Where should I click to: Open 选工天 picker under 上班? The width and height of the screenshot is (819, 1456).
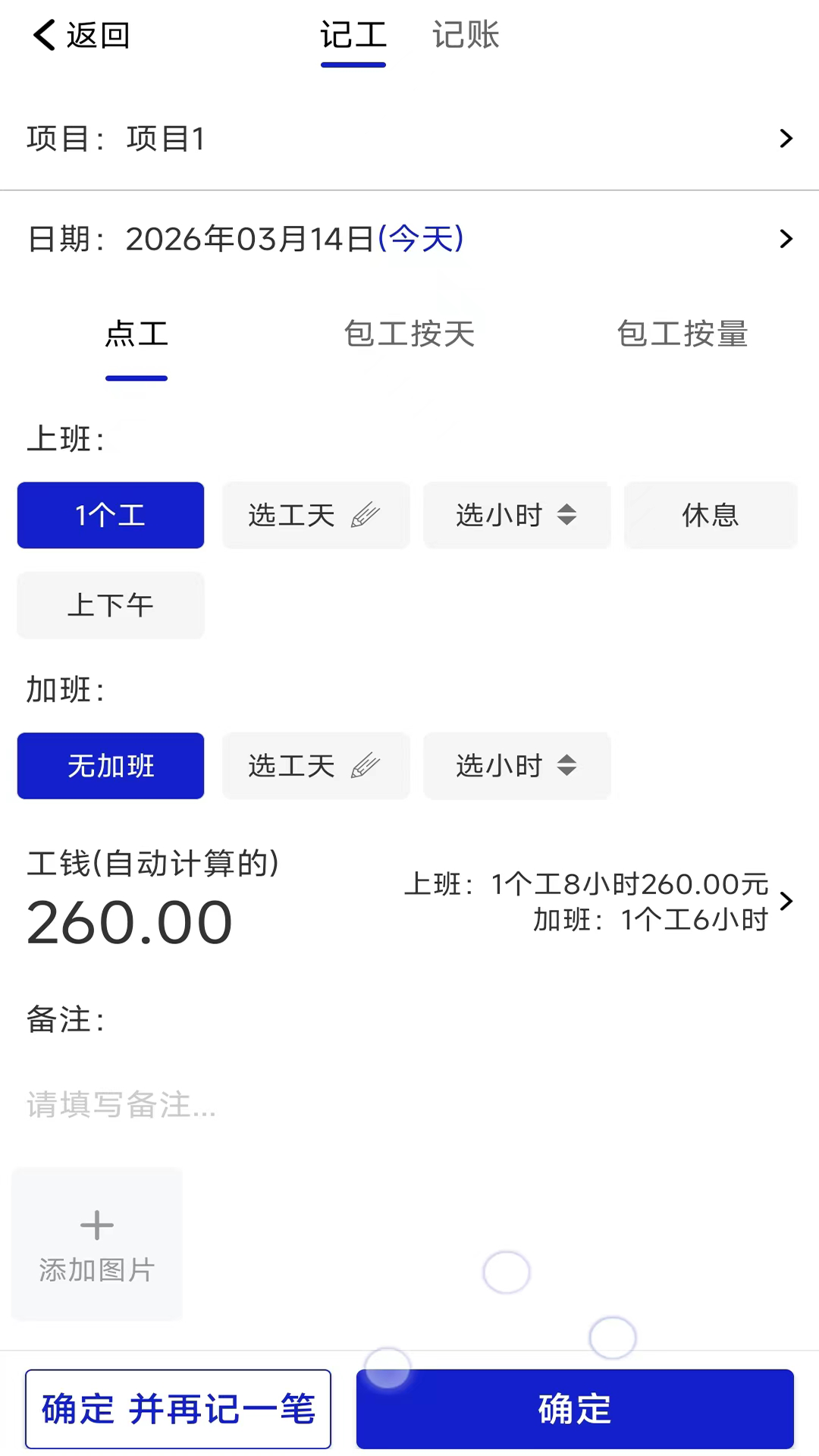316,515
